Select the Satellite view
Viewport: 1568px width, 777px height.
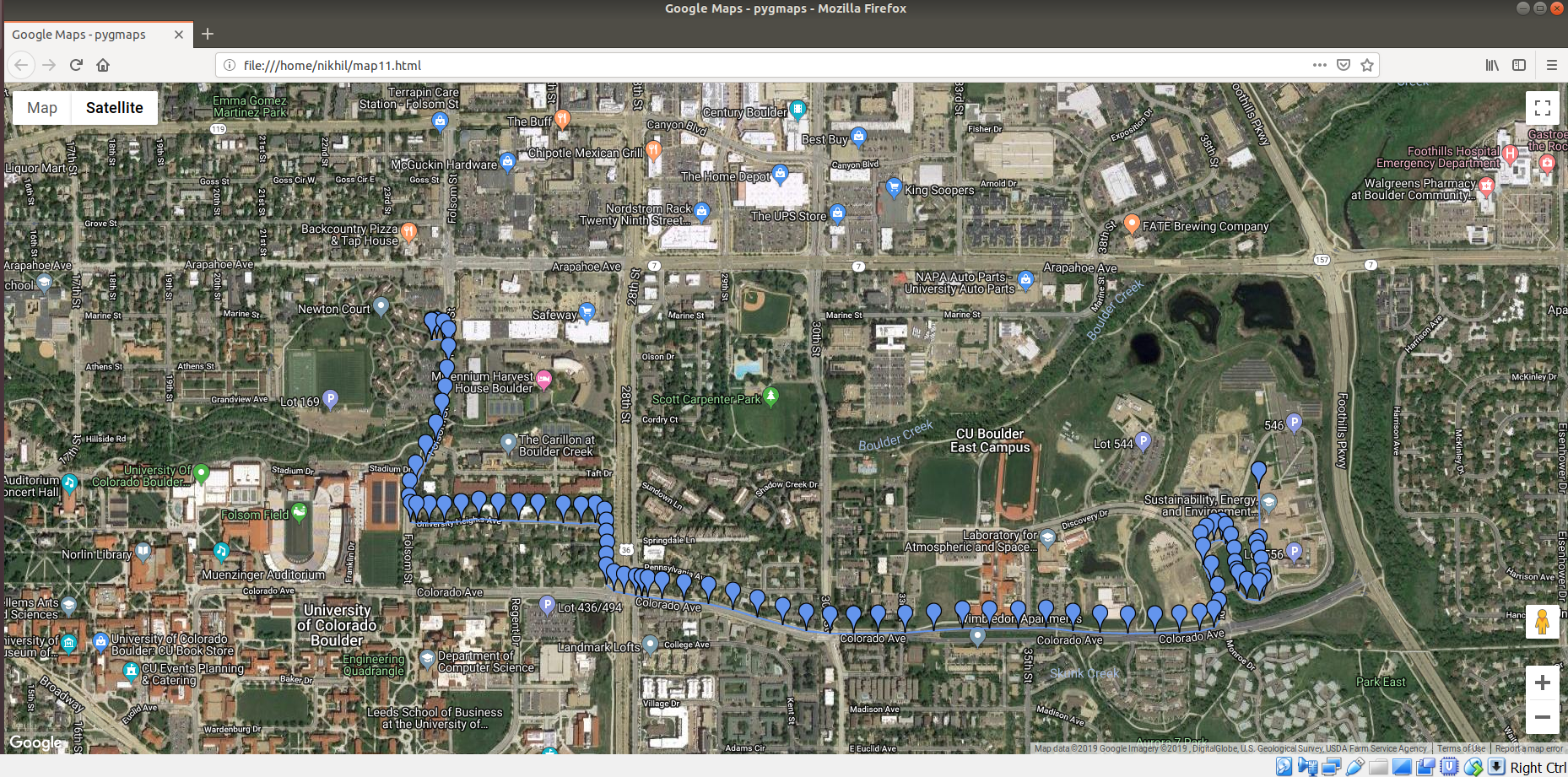pos(115,108)
